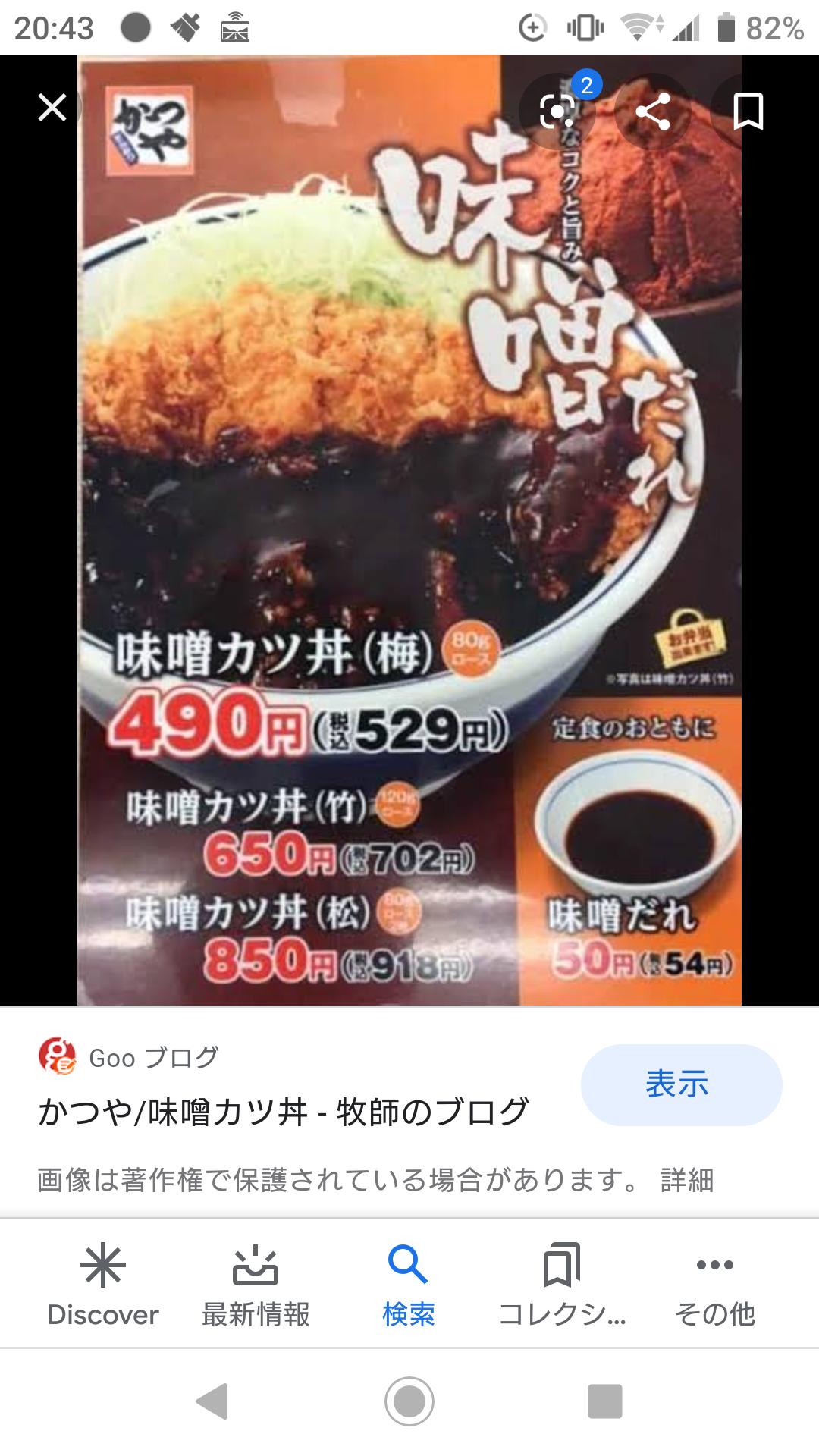Tap the 表示 button
Viewport: 819px width, 1456px height.
pos(680,1085)
